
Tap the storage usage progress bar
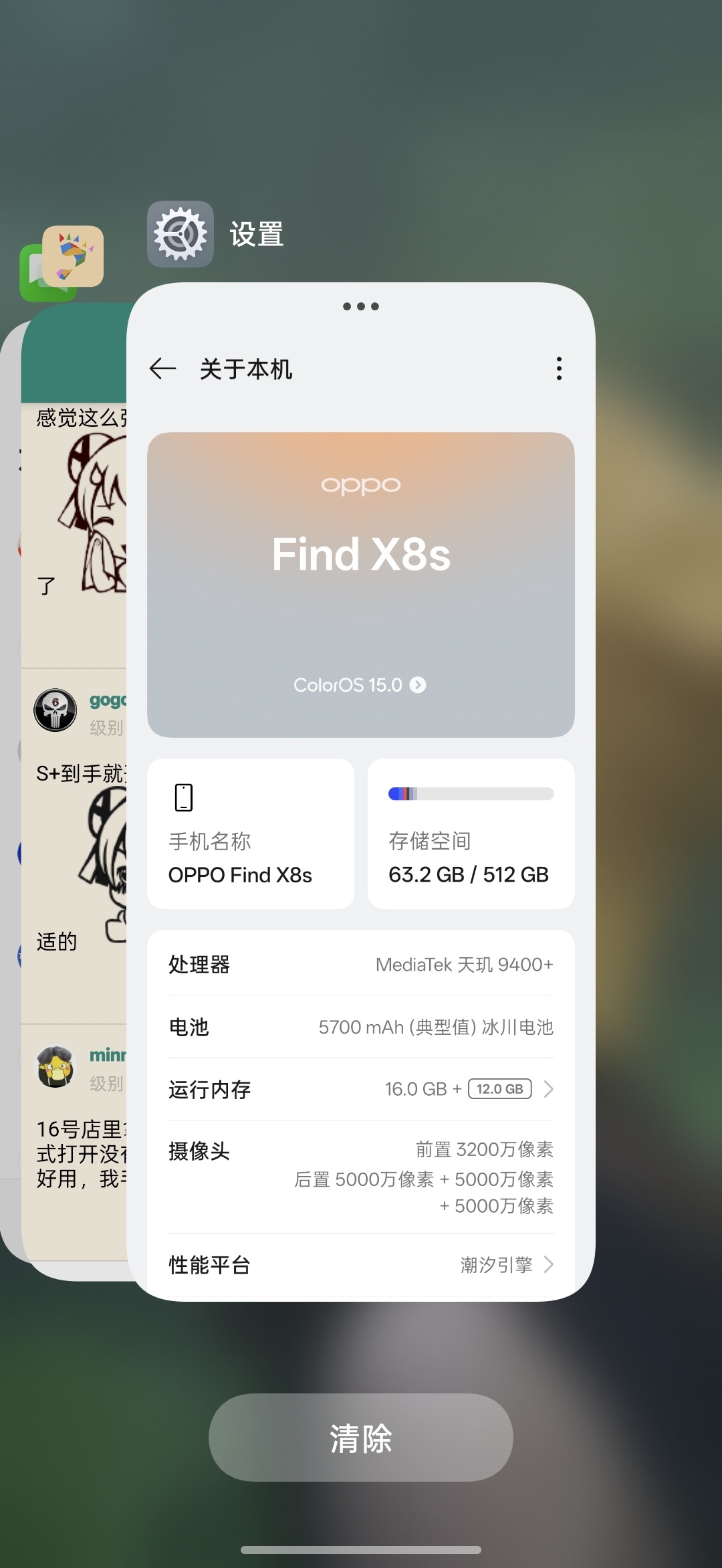click(x=470, y=794)
